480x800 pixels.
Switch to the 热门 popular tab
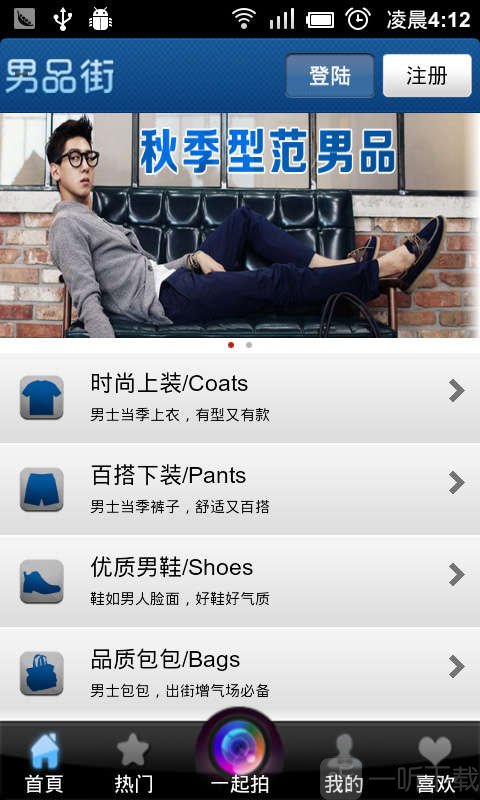coord(133,762)
